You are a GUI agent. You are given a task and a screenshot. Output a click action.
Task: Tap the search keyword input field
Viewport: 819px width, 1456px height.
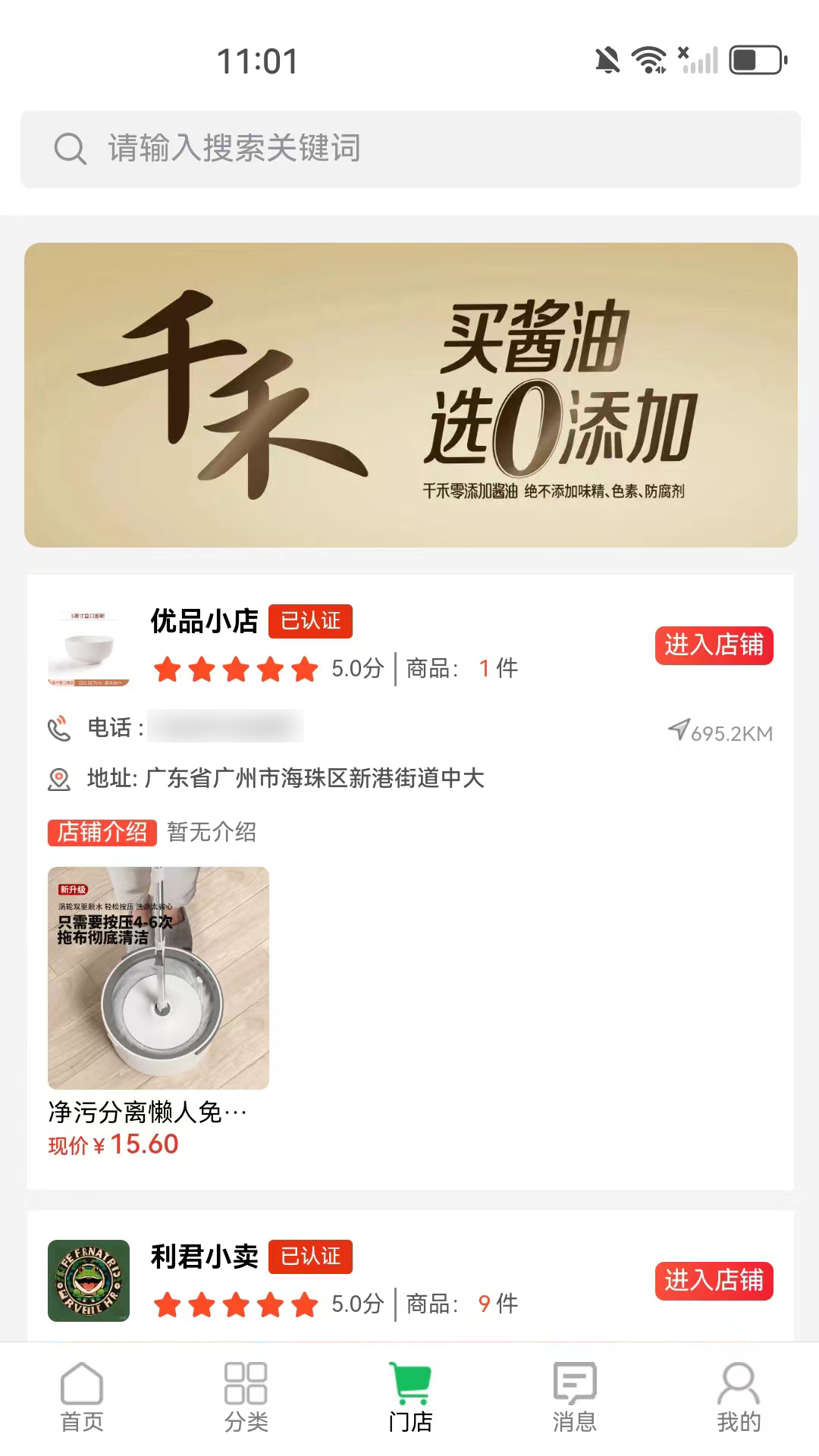click(409, 149)
